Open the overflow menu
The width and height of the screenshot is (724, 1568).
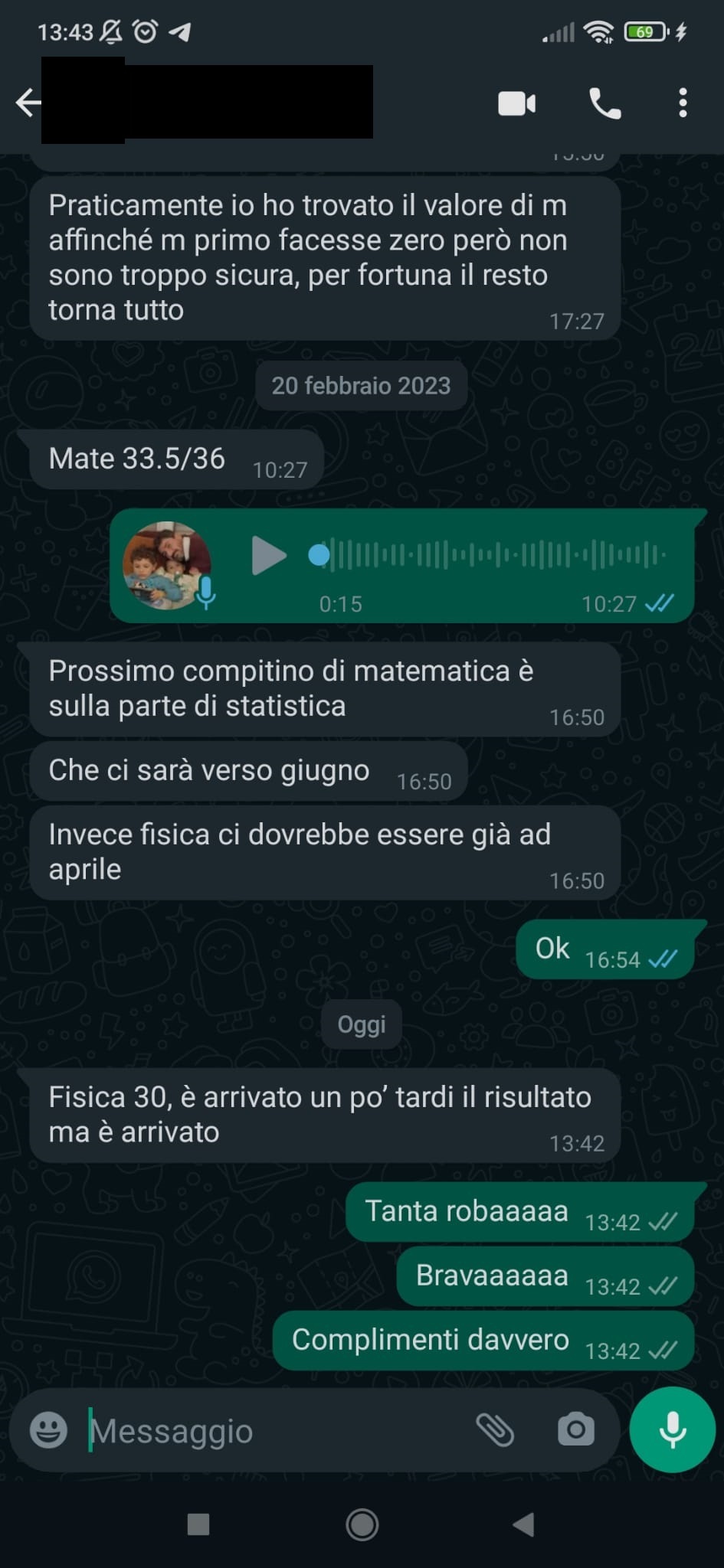point(683,103)
